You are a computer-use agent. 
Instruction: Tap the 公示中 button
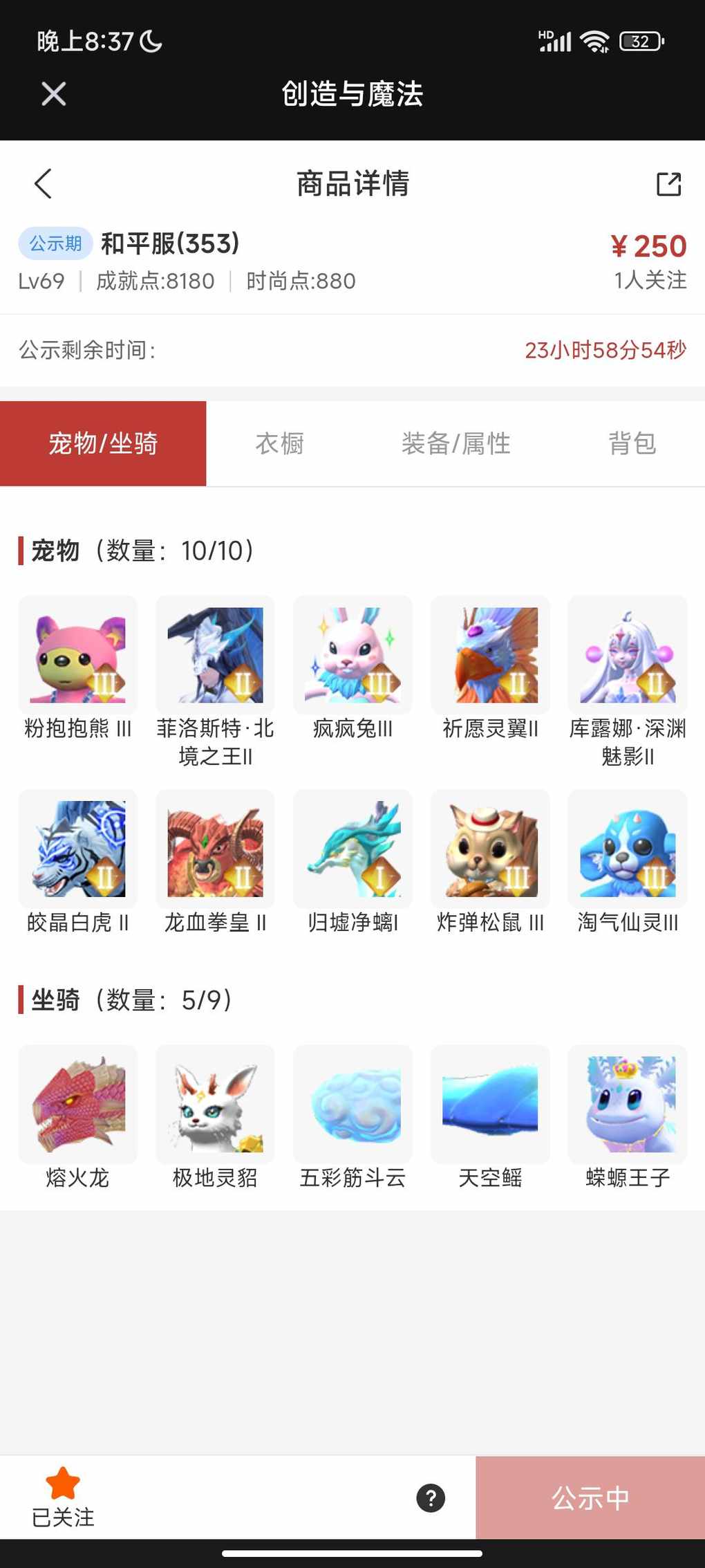coord(590,1498)
